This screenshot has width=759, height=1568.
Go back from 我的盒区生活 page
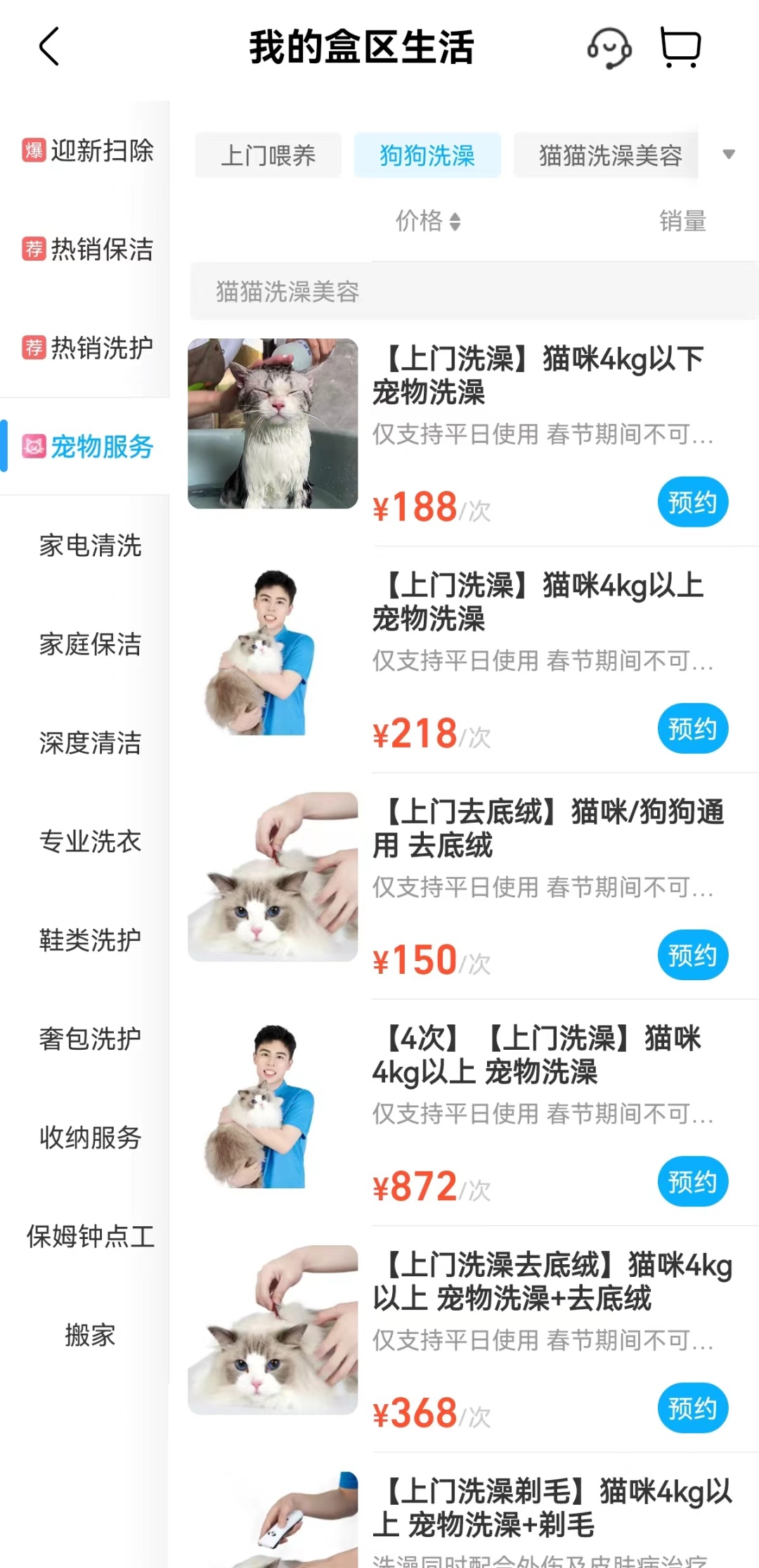point(49,47)
